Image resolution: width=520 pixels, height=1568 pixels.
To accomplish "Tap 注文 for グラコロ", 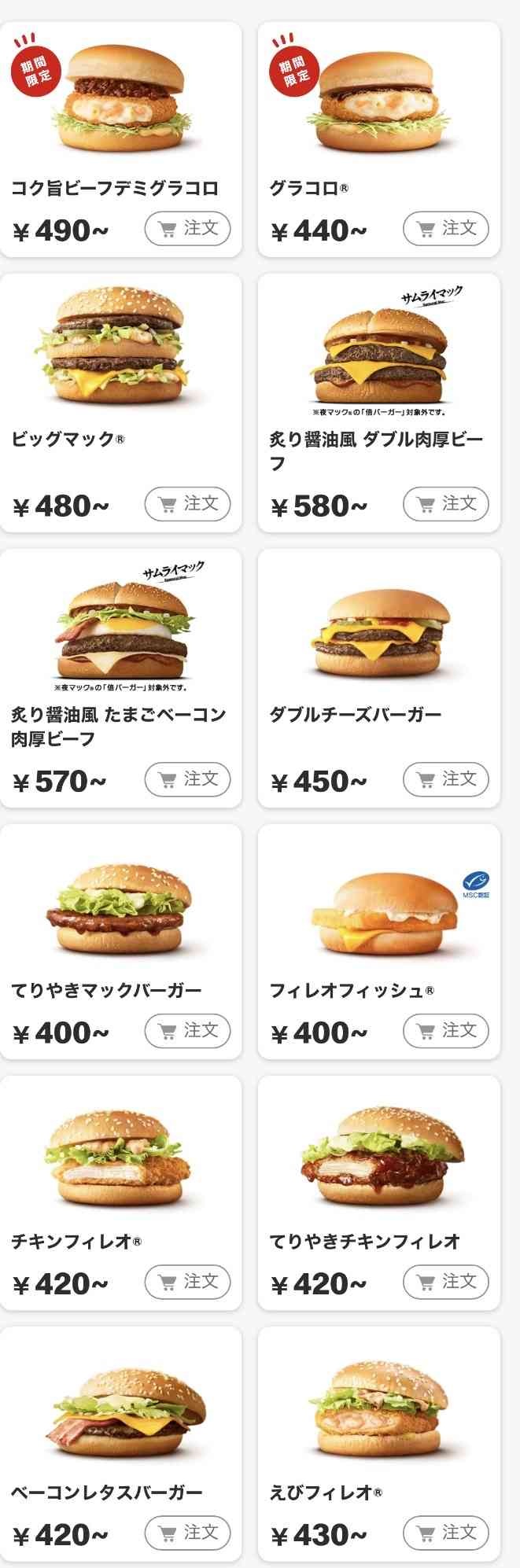I will click(x=445, y=229).
